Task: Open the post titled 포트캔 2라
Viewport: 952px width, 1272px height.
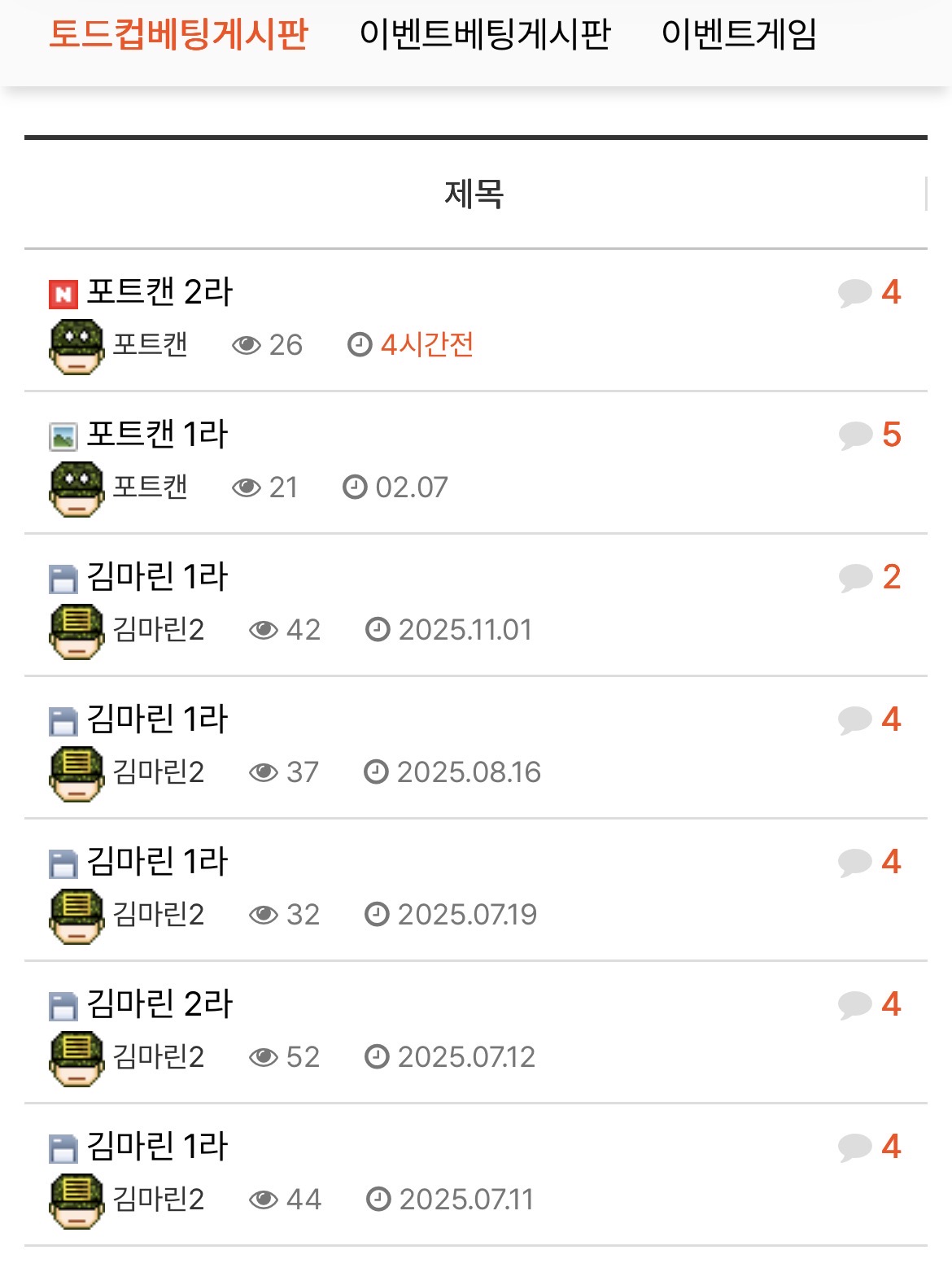Action: coord(159,292)
